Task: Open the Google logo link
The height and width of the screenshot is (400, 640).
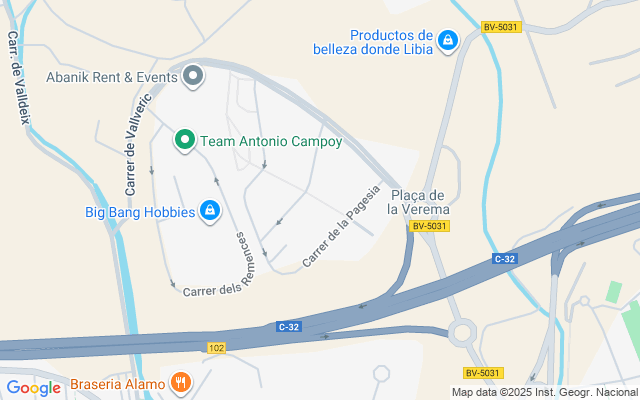Action: pos(34,388)
